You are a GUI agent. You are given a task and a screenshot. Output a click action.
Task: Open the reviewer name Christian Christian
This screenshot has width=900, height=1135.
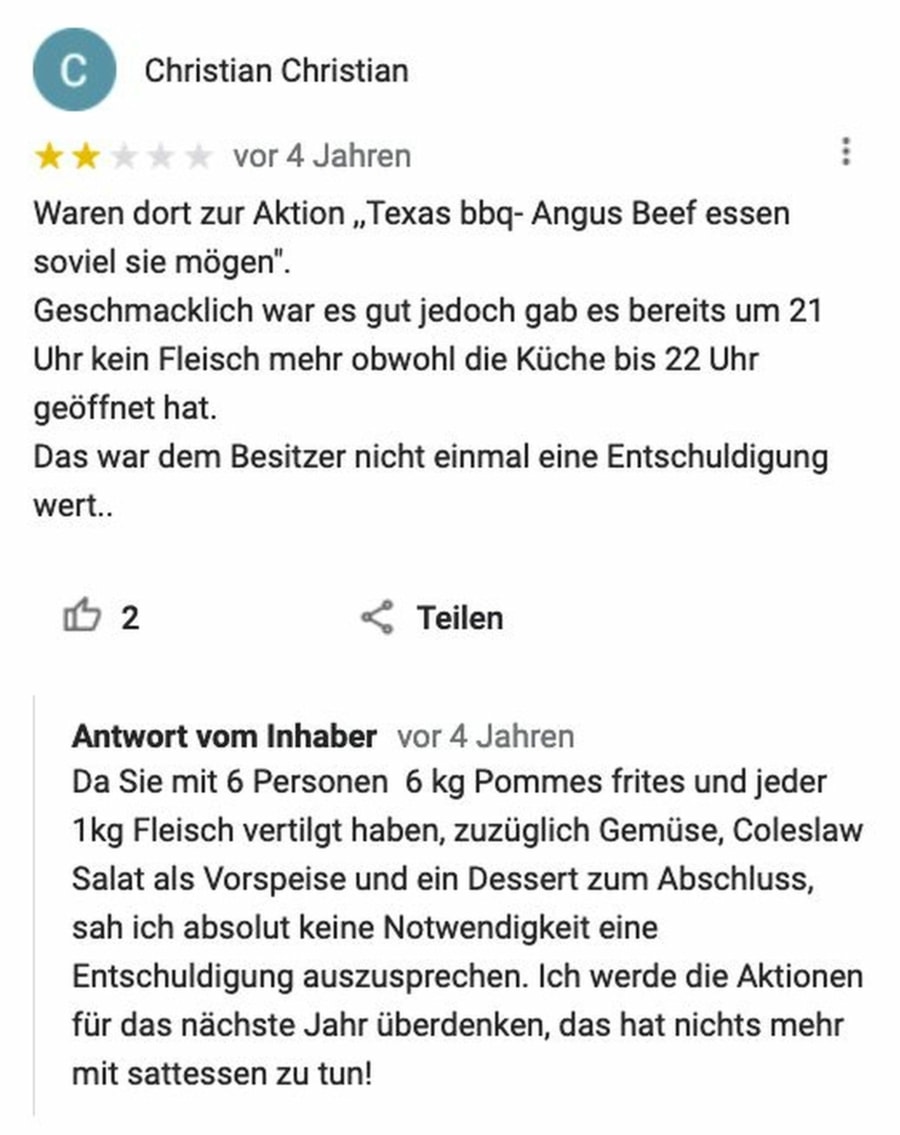(277, 70)
